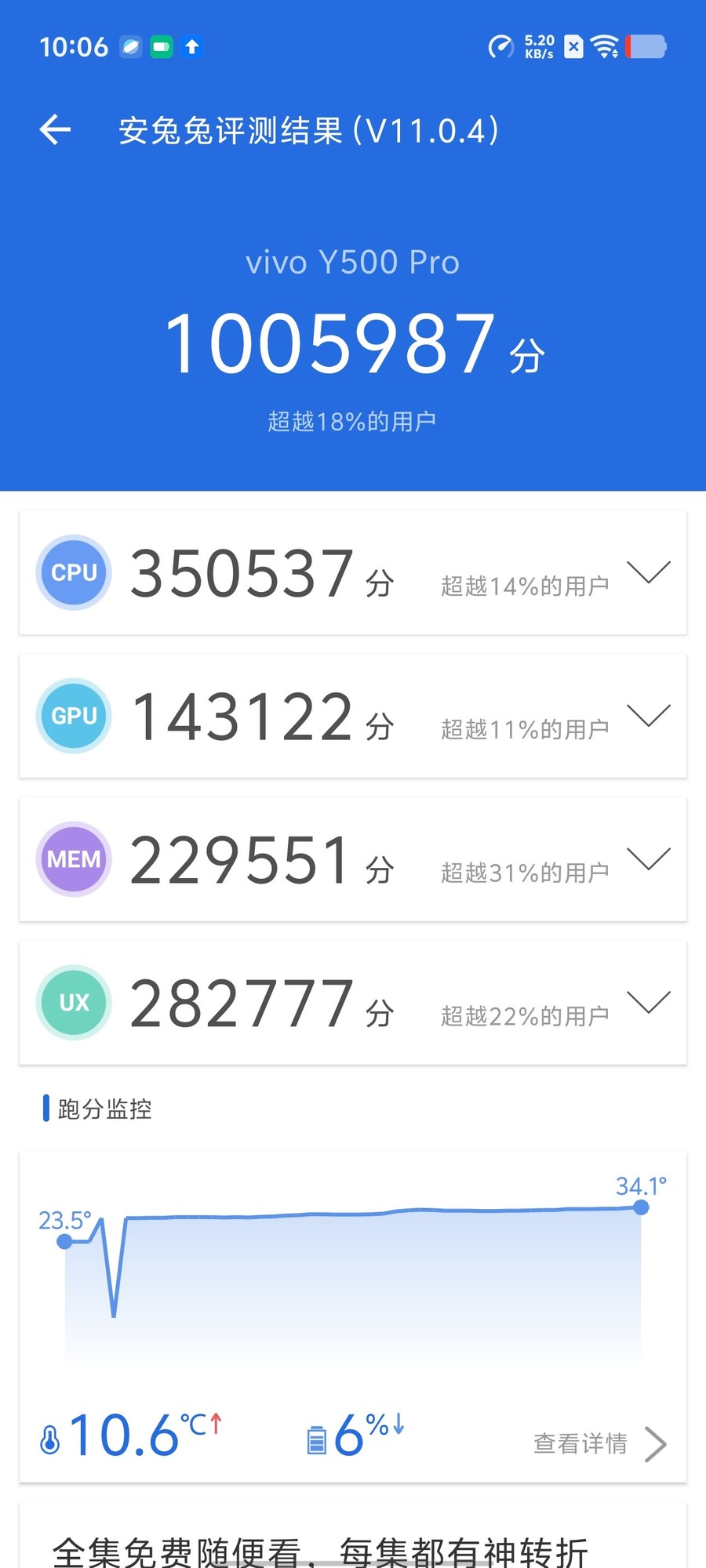This screenshot has height=1568, width=706.
Task: Tap the UX score circle icon
Action: pos(74,1003)
